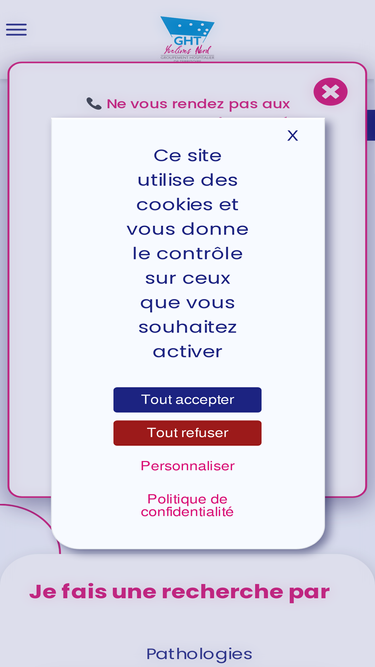Viewport: 375px width, 667px height.
Task: Accept all cookies with Tout accepter
Action: coord(188,400)
